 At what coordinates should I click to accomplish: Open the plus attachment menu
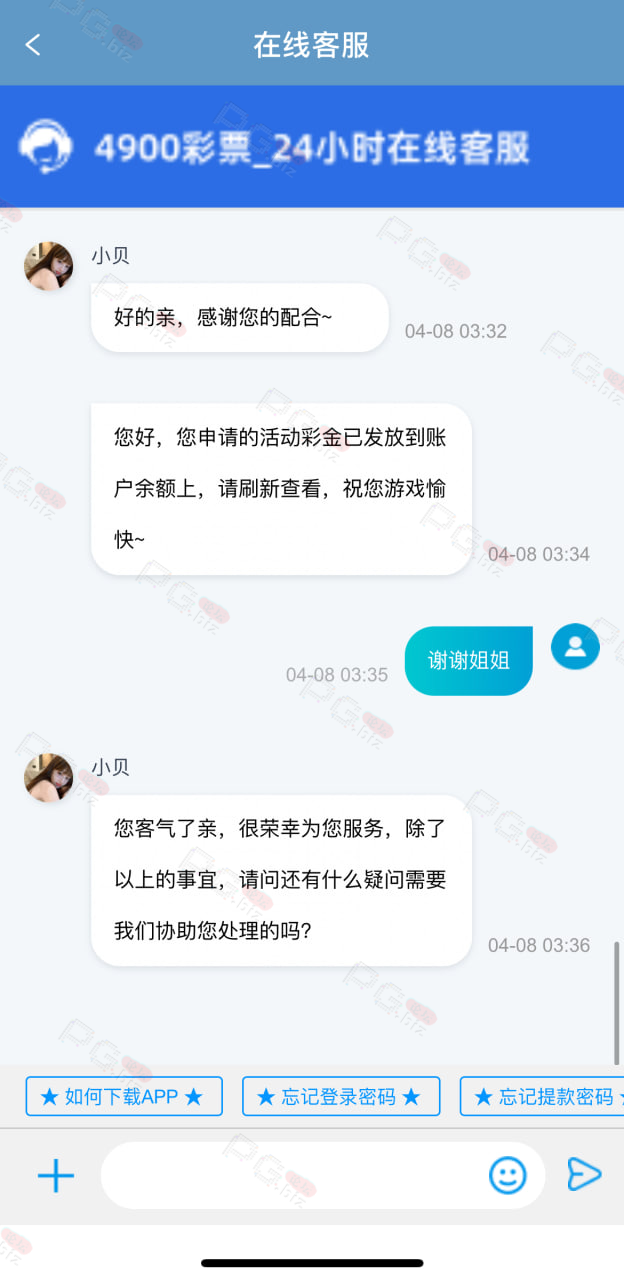click(x=56, y=1176)
